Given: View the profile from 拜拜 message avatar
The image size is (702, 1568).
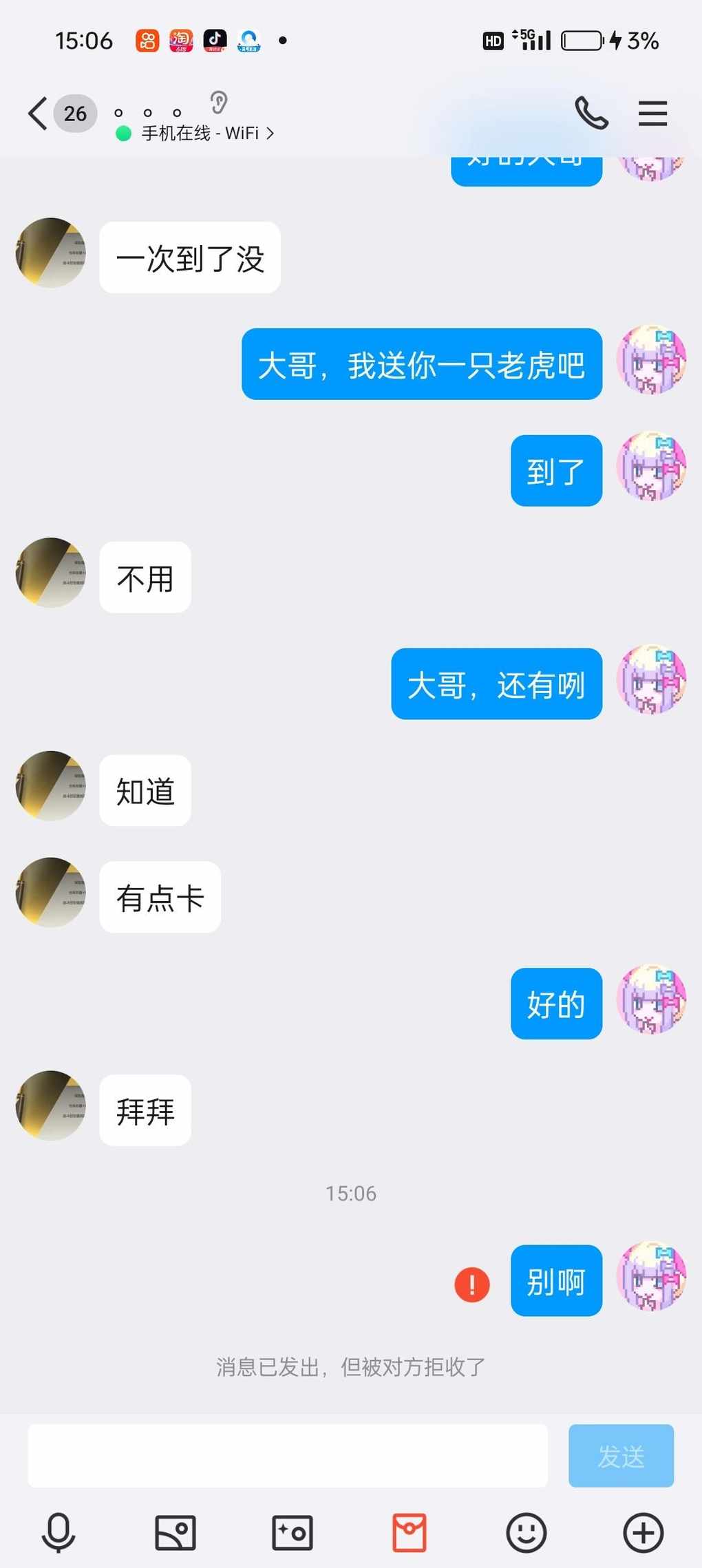Looking at the screenshot, I should pyautogui.click(x=51, y=1105).
